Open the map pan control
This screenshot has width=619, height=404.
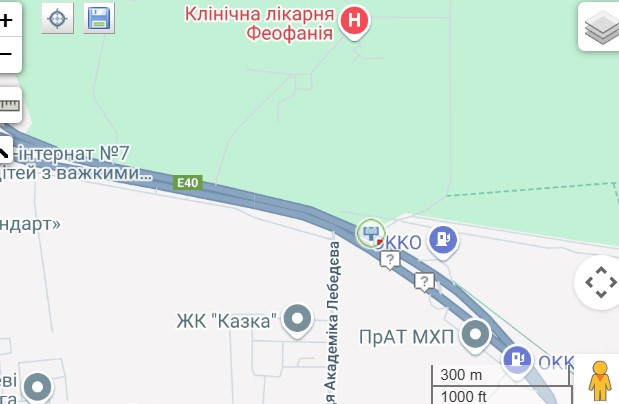coord(600,282)
